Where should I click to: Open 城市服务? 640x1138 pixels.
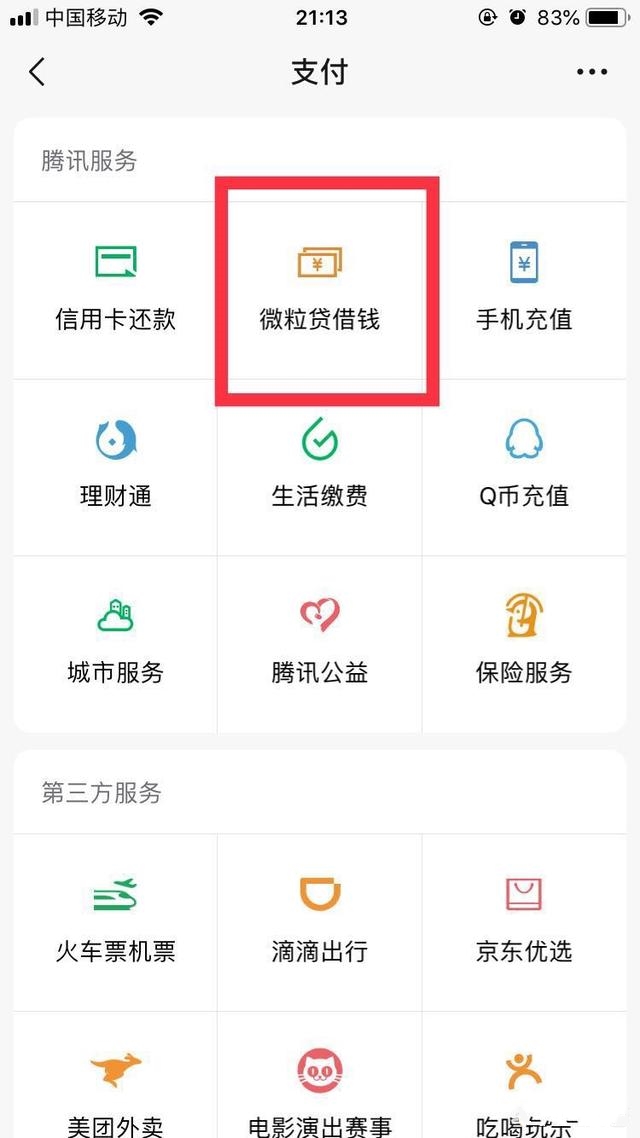coord(115,642)
